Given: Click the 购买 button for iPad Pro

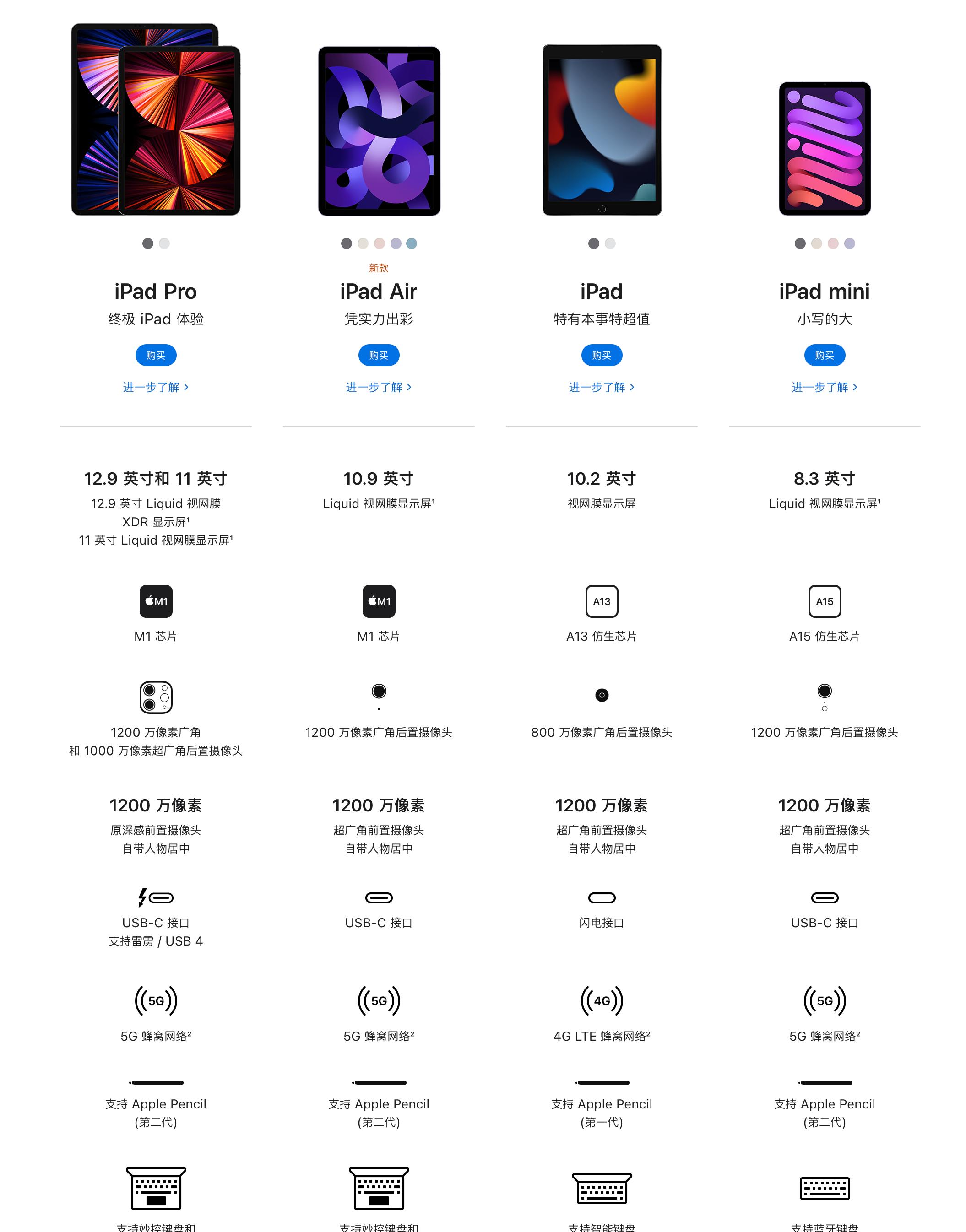Looking at the screenshot, I should click(156, 355).
